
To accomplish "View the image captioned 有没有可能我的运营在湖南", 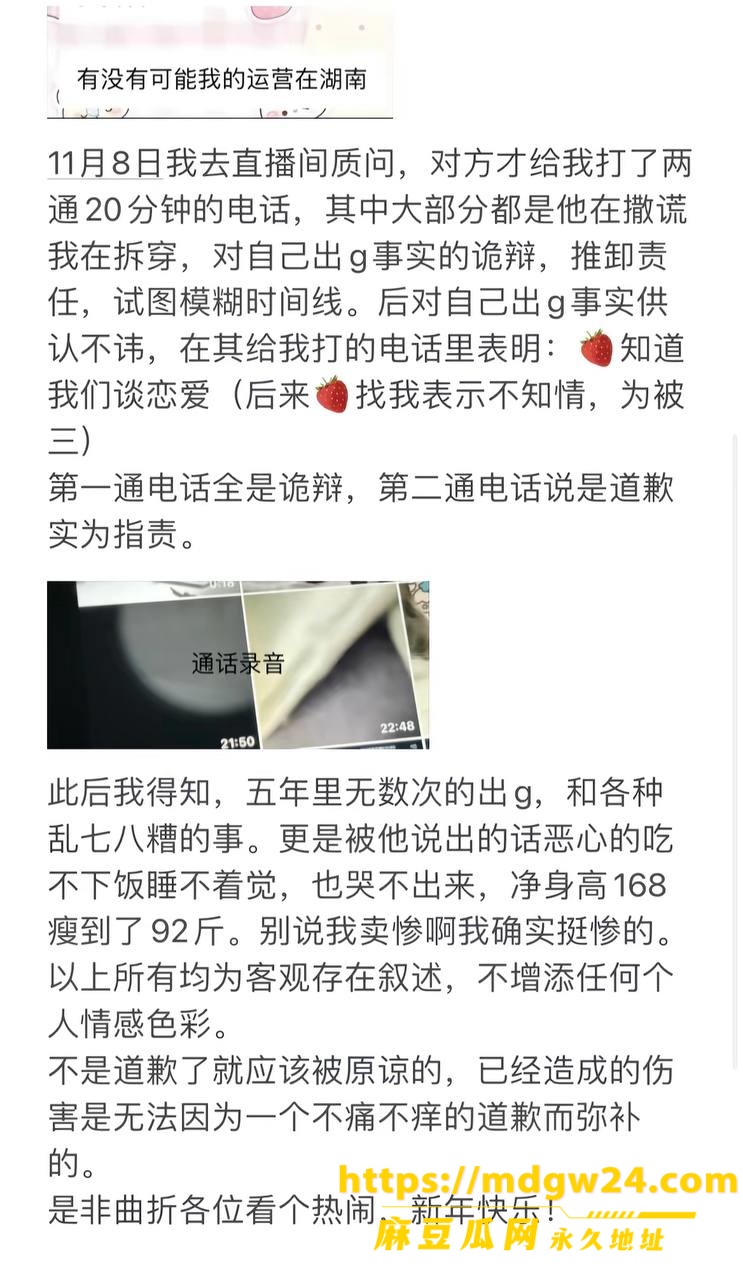I will pos(220,62).
